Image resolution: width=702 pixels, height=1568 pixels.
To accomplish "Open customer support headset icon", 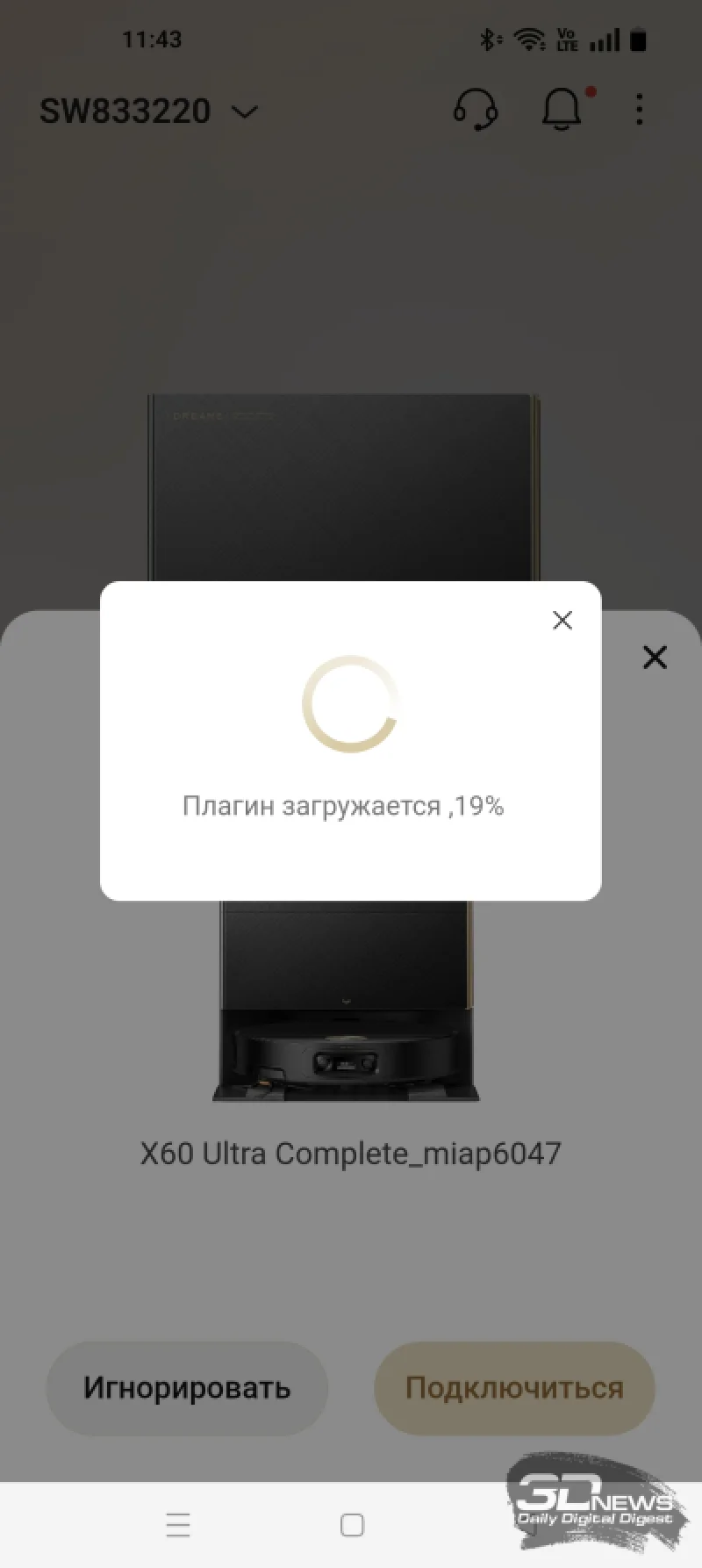I will click(x=475, y=111).
